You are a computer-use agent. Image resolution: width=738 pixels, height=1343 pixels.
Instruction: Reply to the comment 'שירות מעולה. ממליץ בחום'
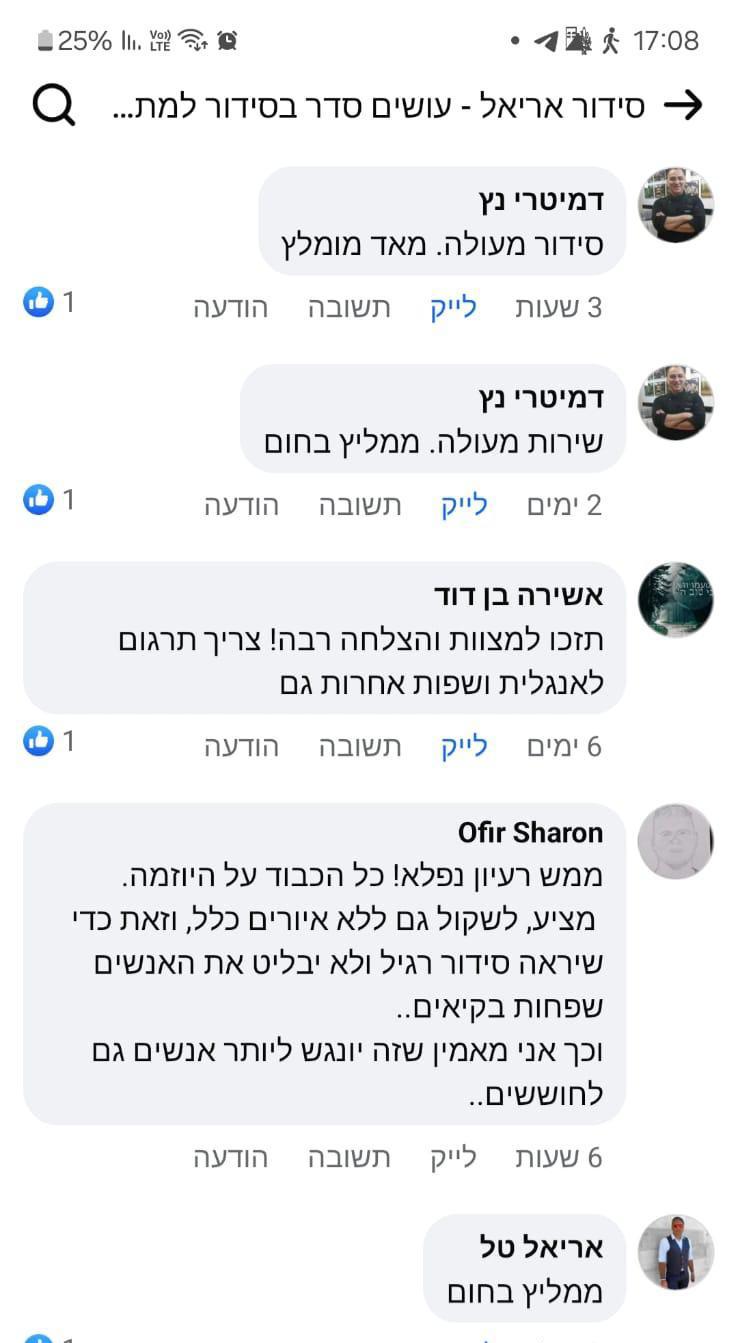tap(360, 506)
